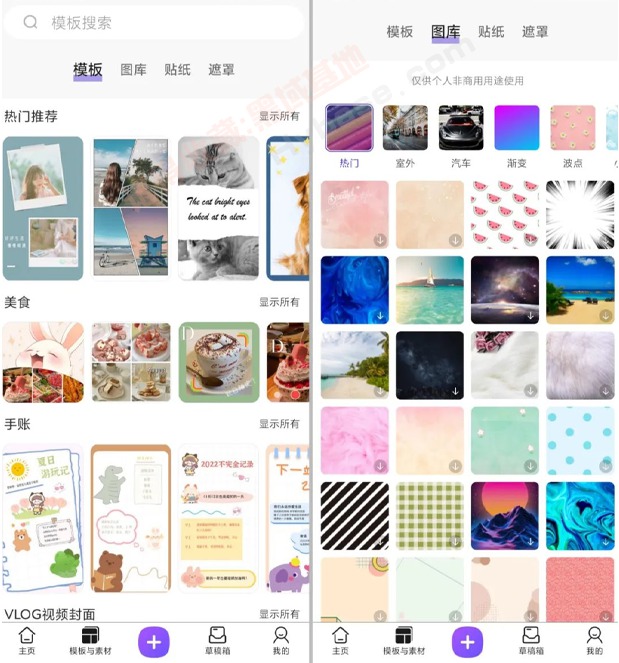The width and height of the screenshot is (619, 663).
Task: Show all in 热门推荐 section
Action: pyautogui.click(x=279, y=116)
